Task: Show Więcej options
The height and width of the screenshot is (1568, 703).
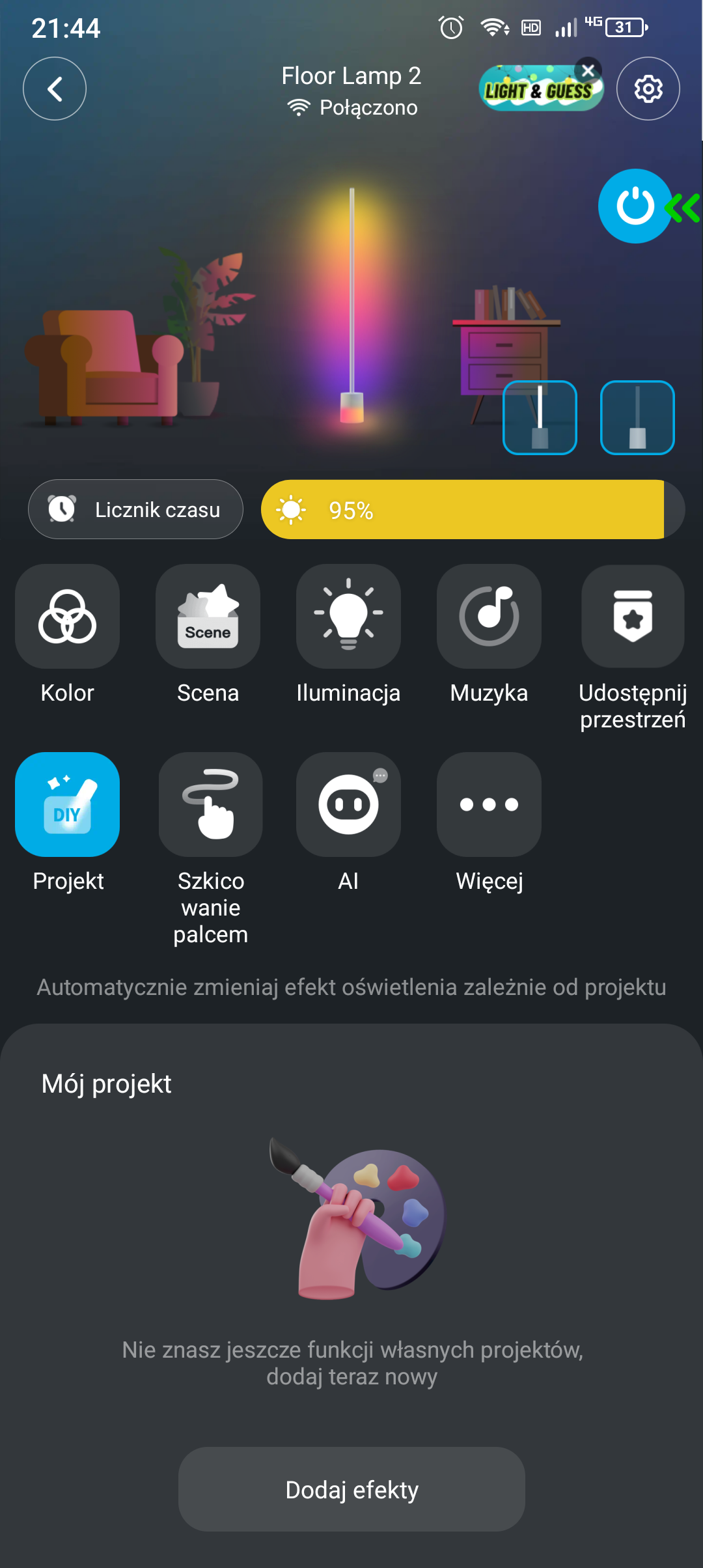Action: [x=489, y=804]
